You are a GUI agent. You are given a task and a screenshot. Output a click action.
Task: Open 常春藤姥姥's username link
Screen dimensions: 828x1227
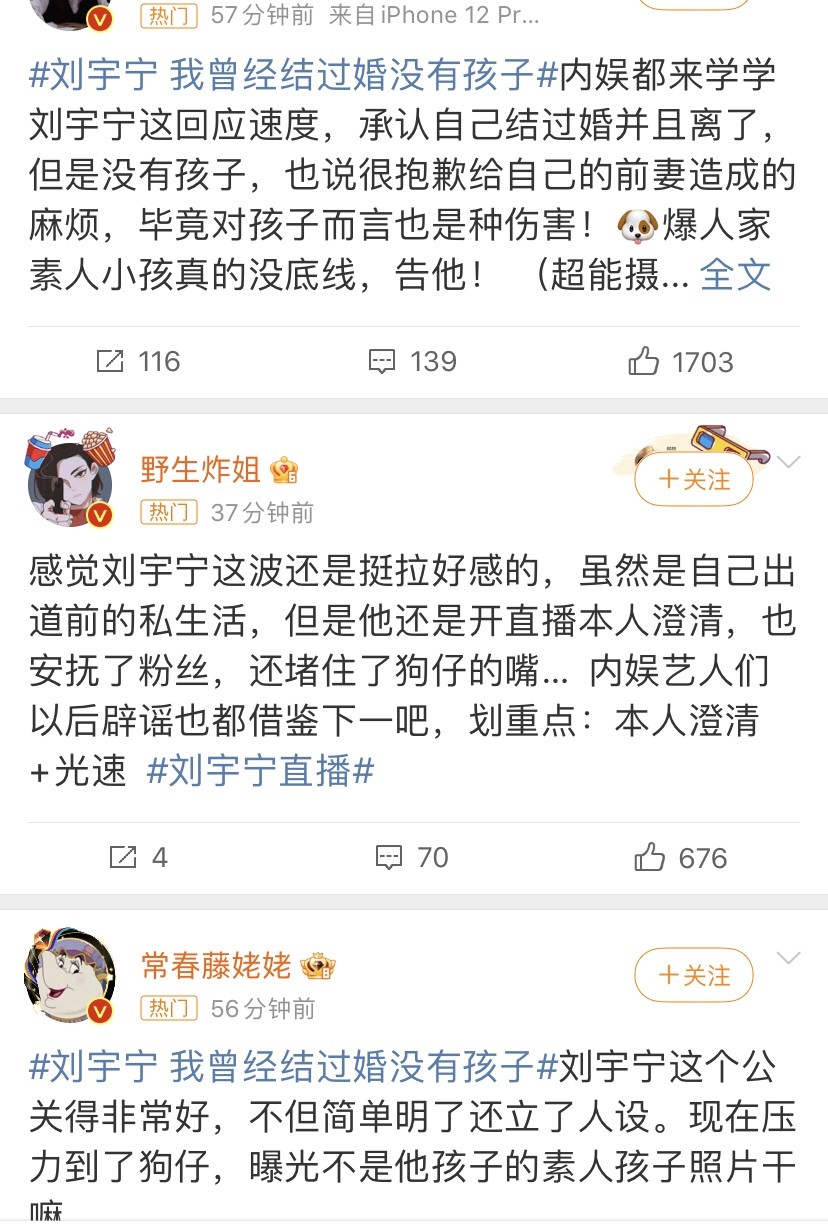click(216, 965)
